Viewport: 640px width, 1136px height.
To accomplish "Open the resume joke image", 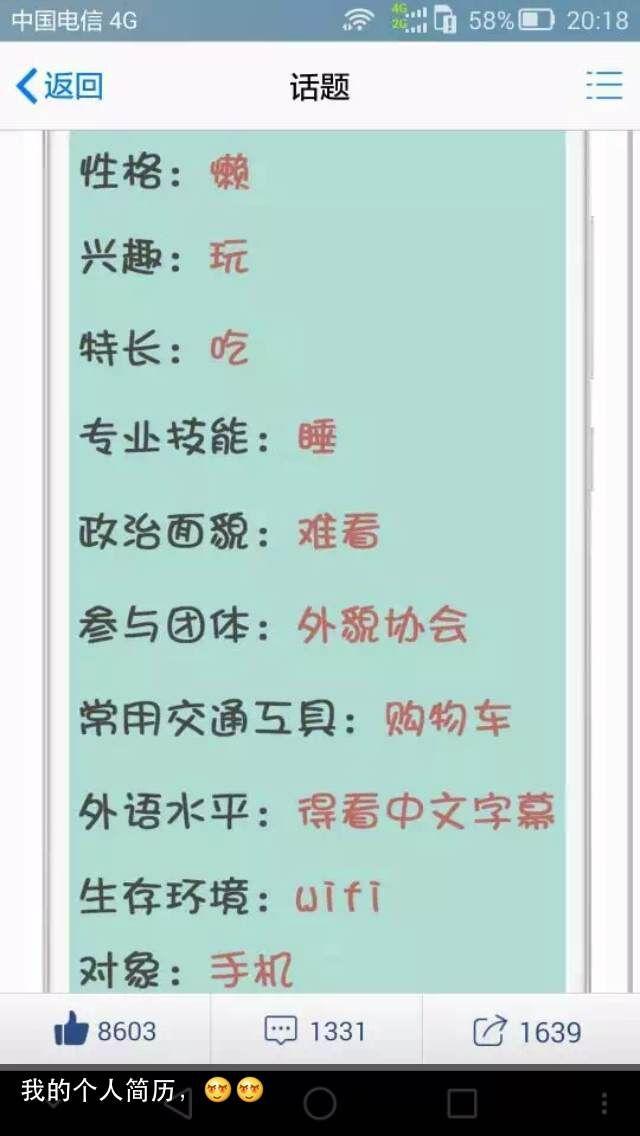I will coord(317,561).
